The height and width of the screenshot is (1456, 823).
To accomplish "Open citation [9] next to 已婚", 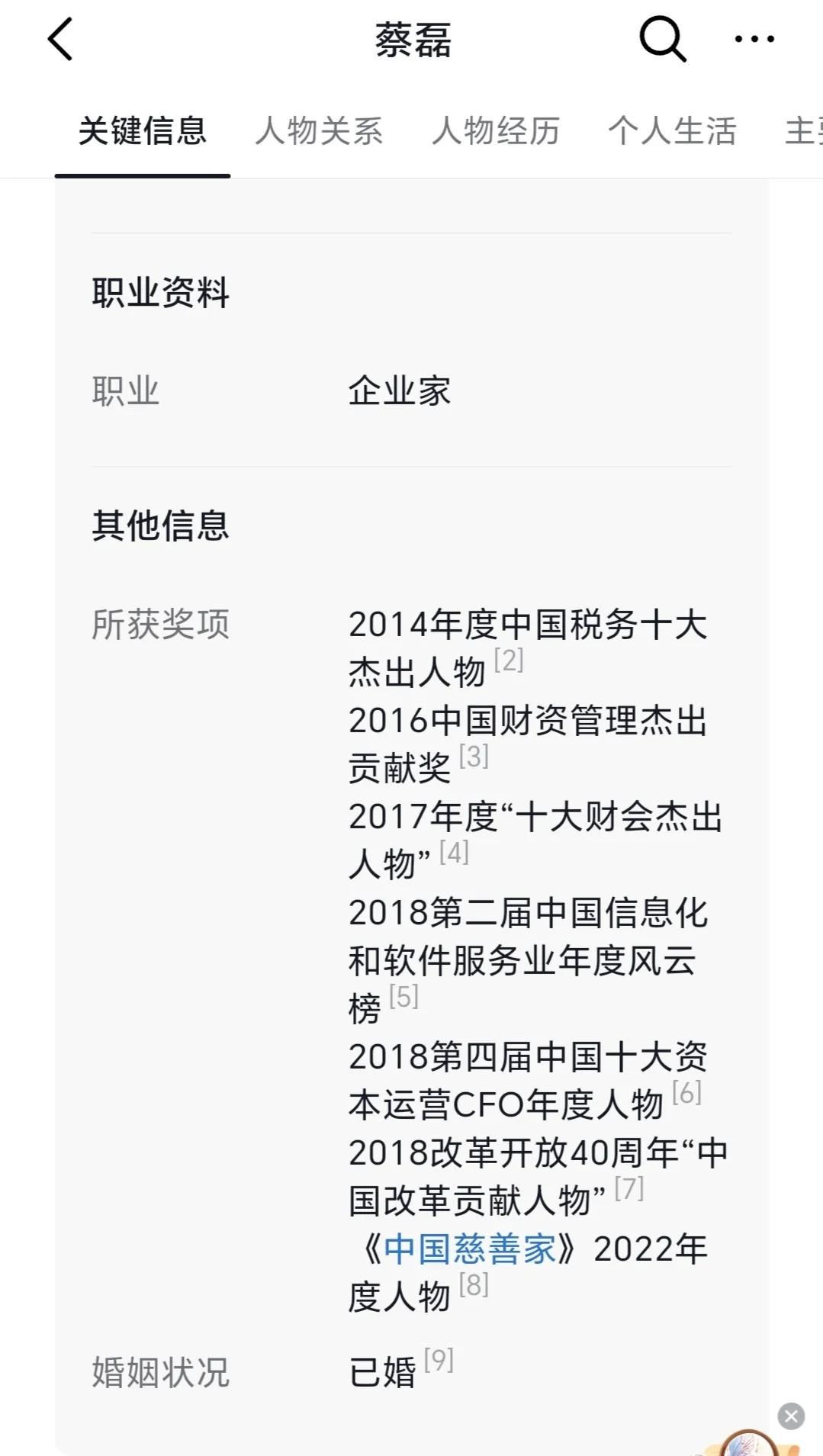I will [439, 1360].
